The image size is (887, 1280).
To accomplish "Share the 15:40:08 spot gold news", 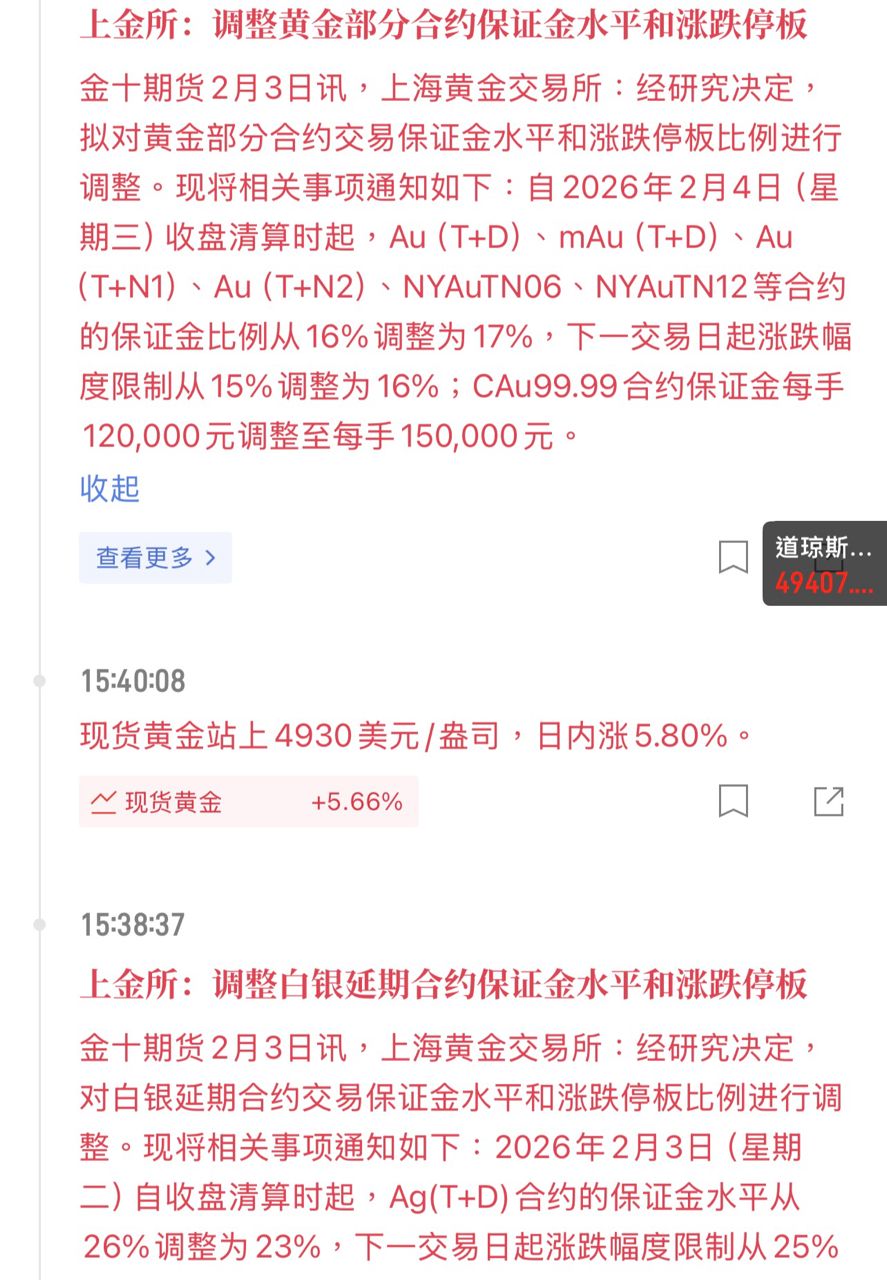I will (x=828, y=801).
